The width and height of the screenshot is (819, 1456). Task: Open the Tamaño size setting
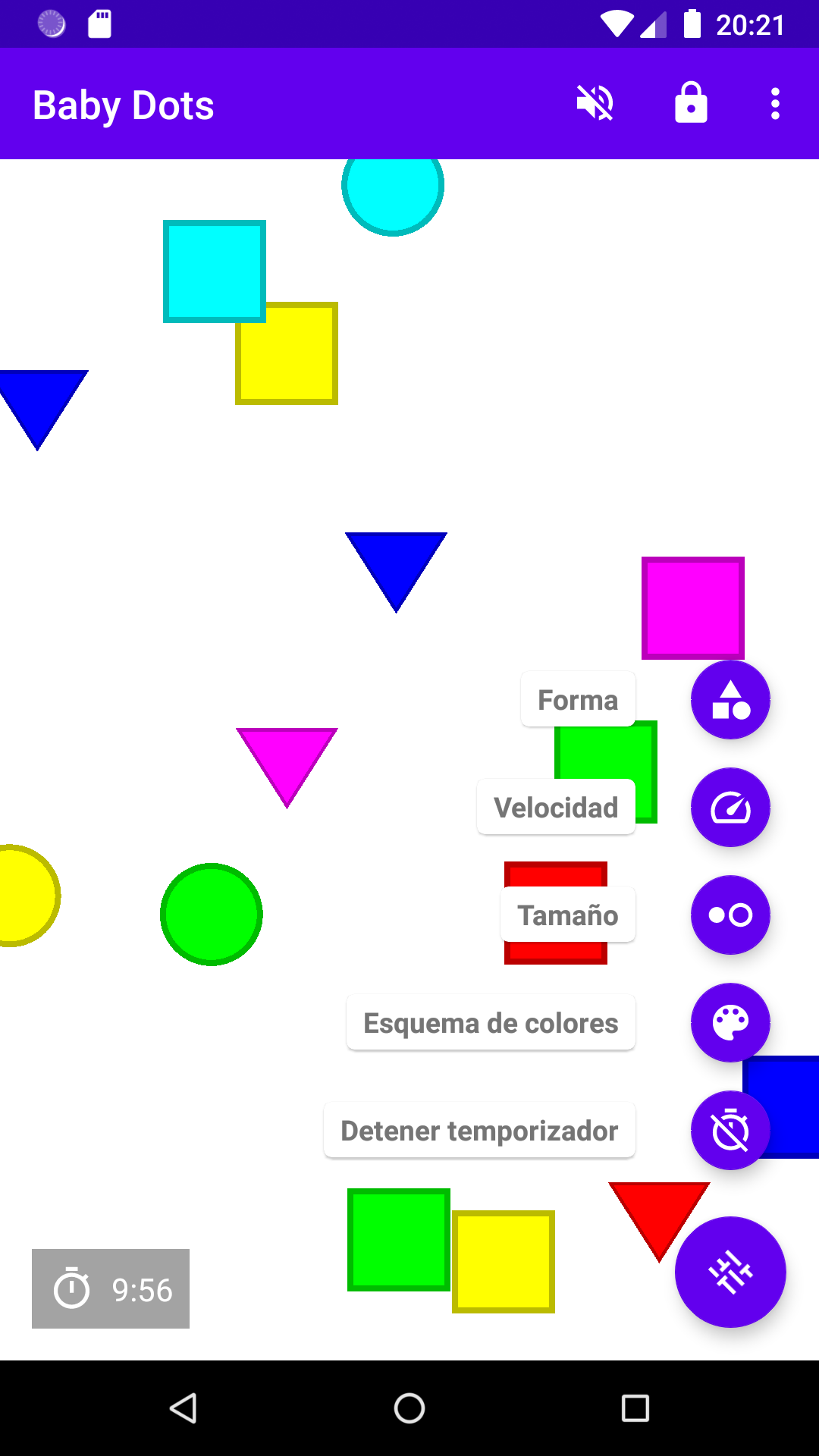coord(730,915)
